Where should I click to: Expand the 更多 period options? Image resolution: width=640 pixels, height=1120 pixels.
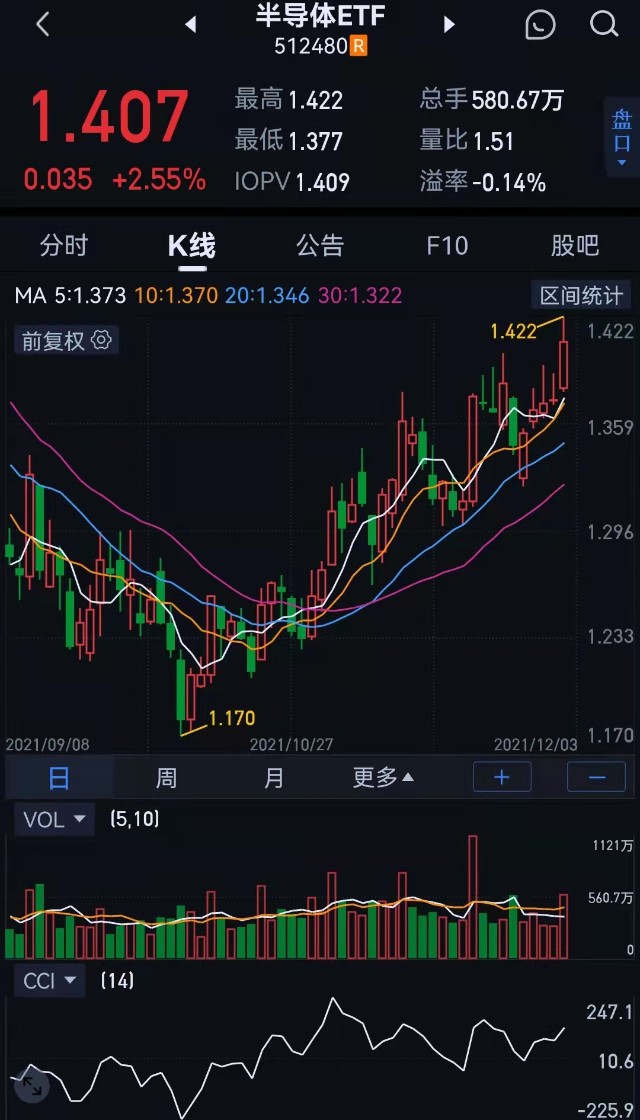click(383, 778)
